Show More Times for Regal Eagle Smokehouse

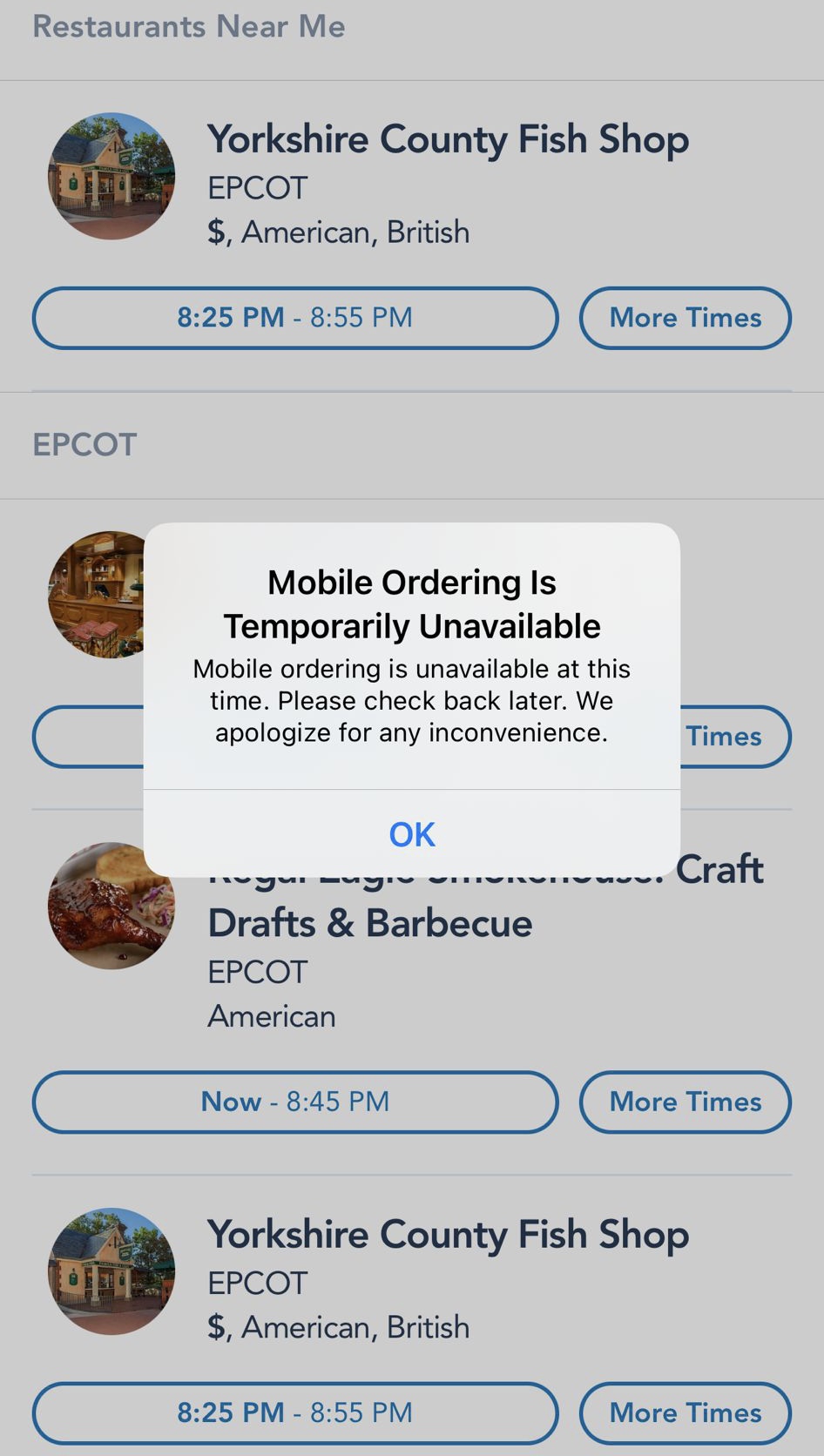tap(685, 1102)
